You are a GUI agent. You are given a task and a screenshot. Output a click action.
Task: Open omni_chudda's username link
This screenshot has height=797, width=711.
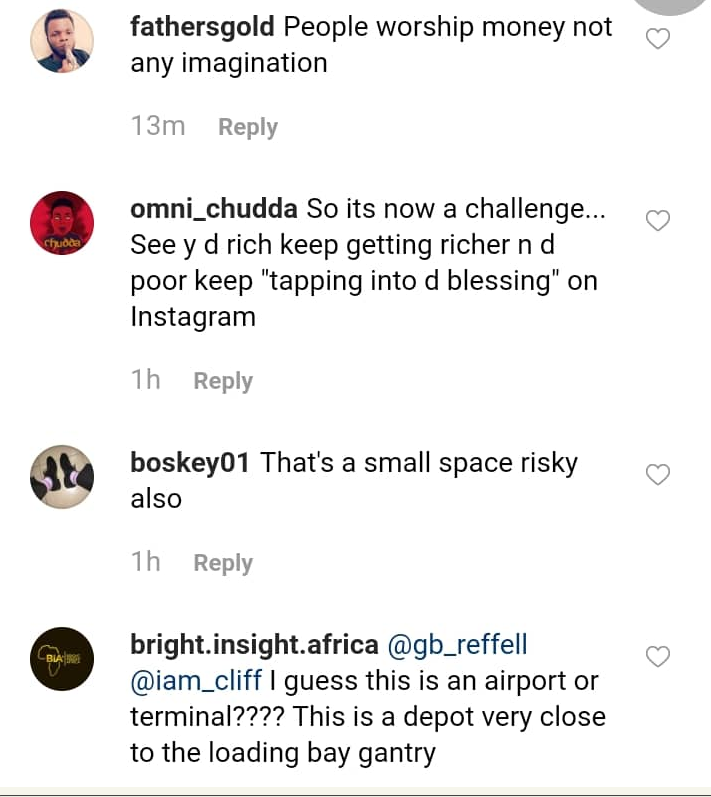214,209
